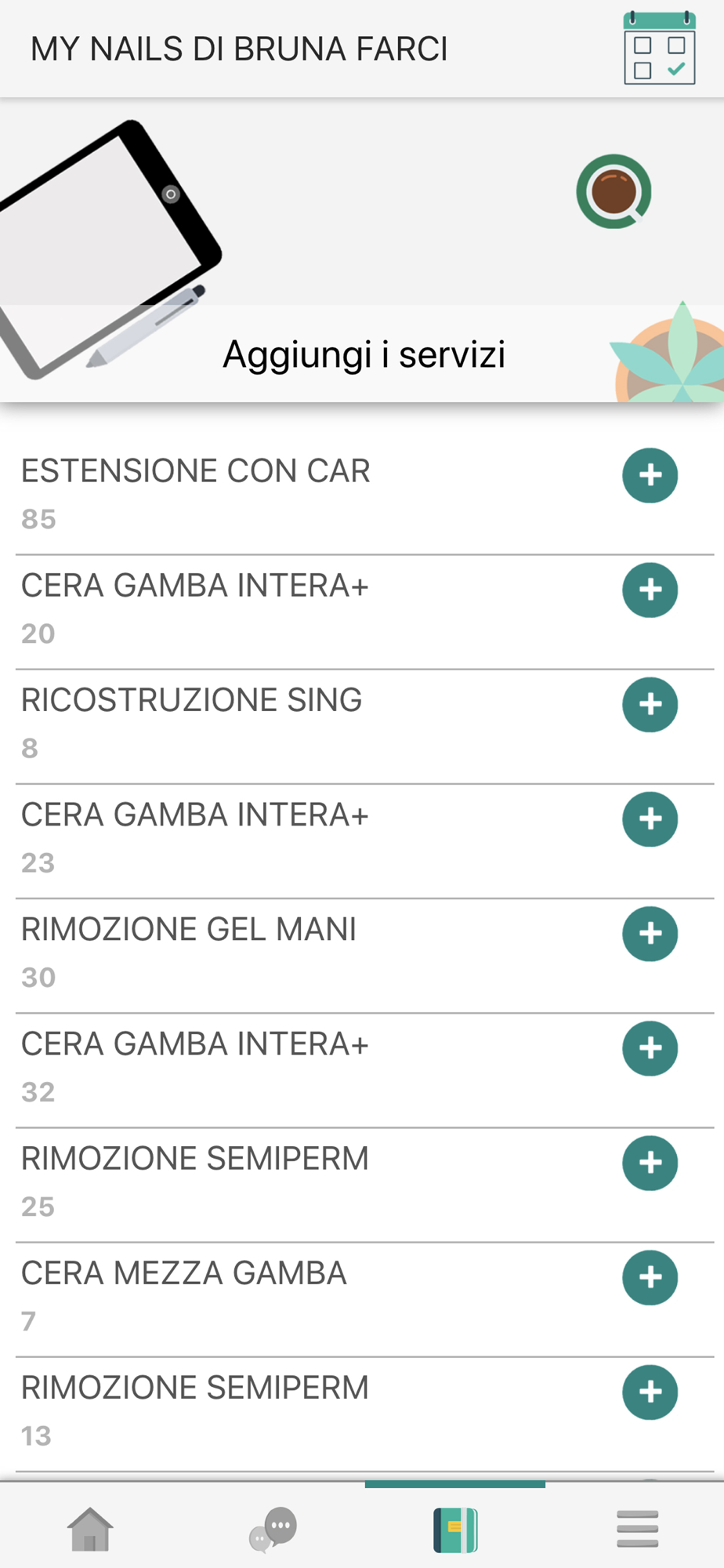
Task: Open the hamburger menu tab
Action: [x=637, y=1529]
